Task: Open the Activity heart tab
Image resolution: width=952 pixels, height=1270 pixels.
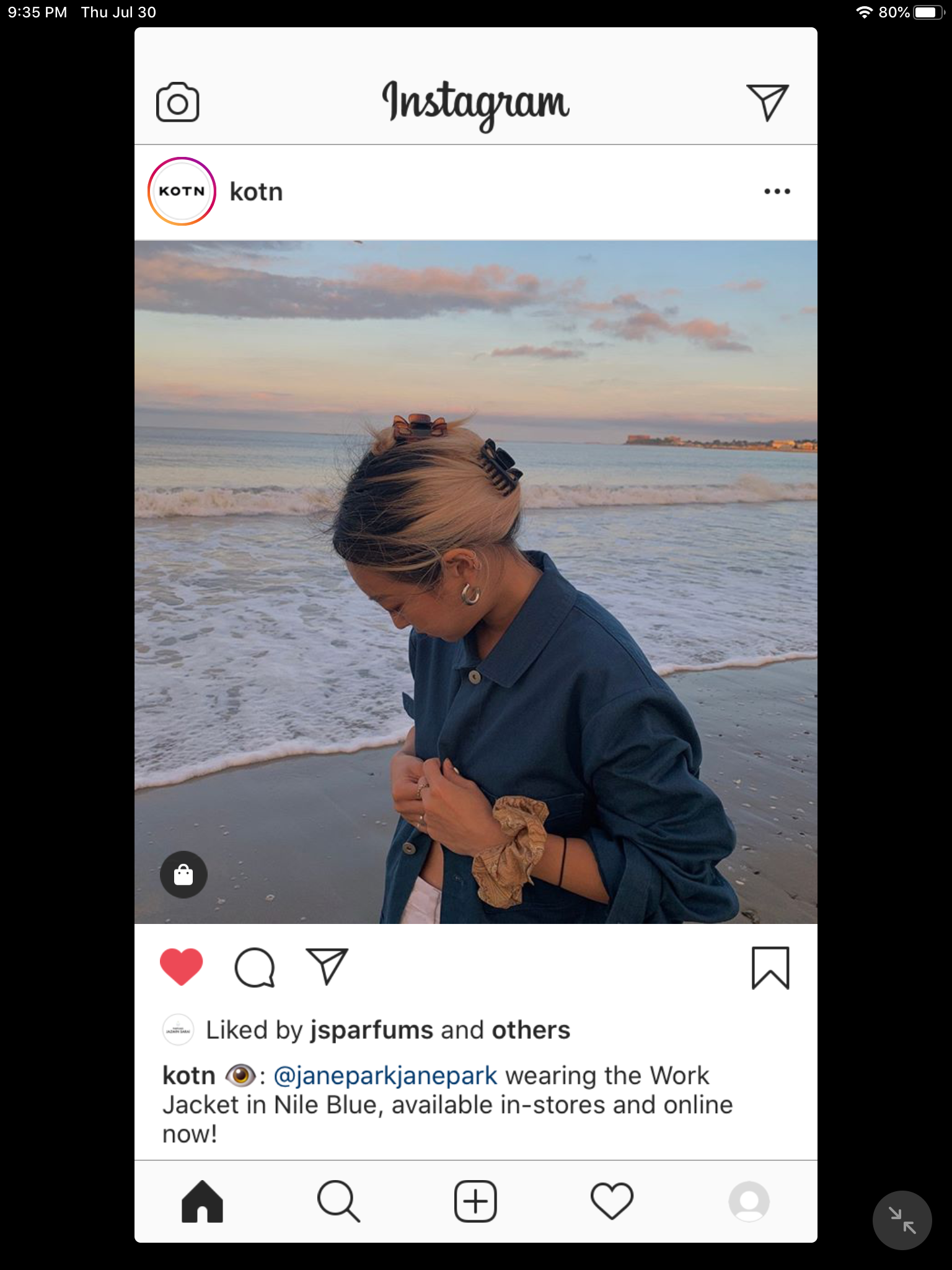Action: 612,1201
